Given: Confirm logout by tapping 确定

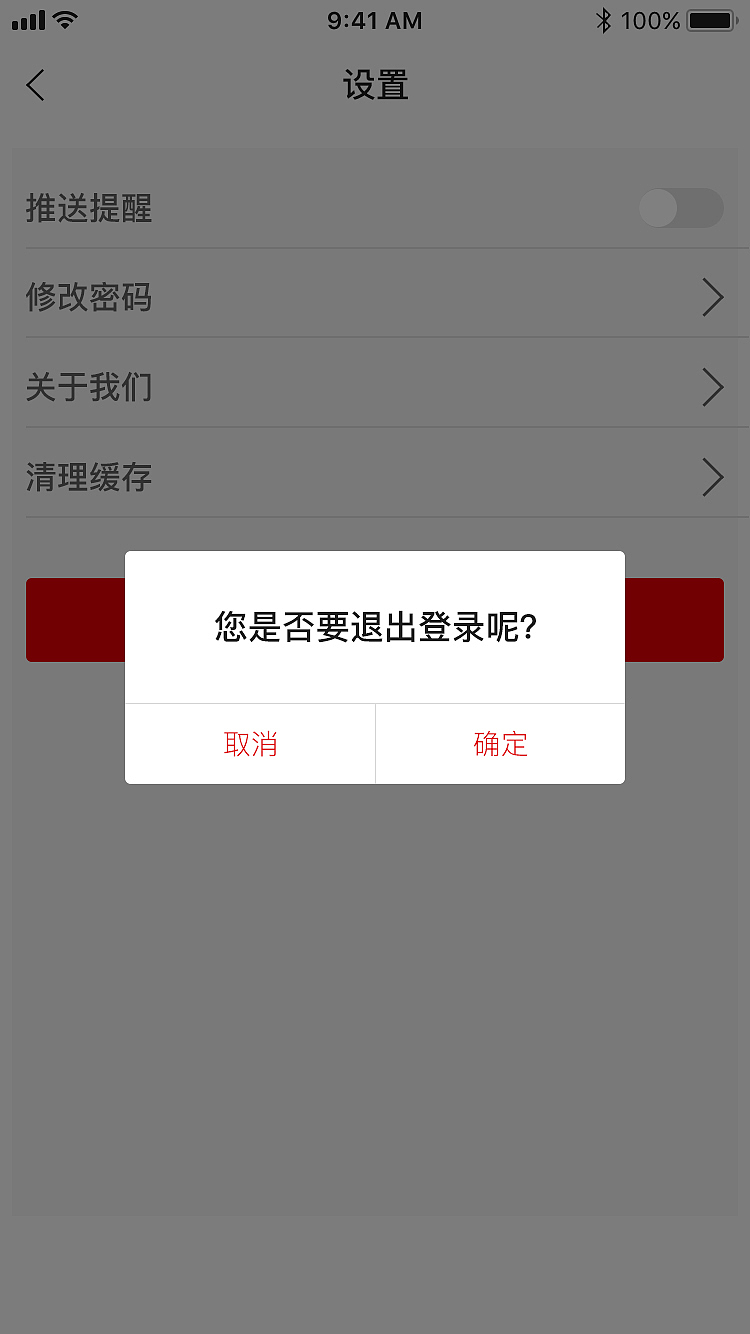Looking at the screenshot, I should pos(500,744).
